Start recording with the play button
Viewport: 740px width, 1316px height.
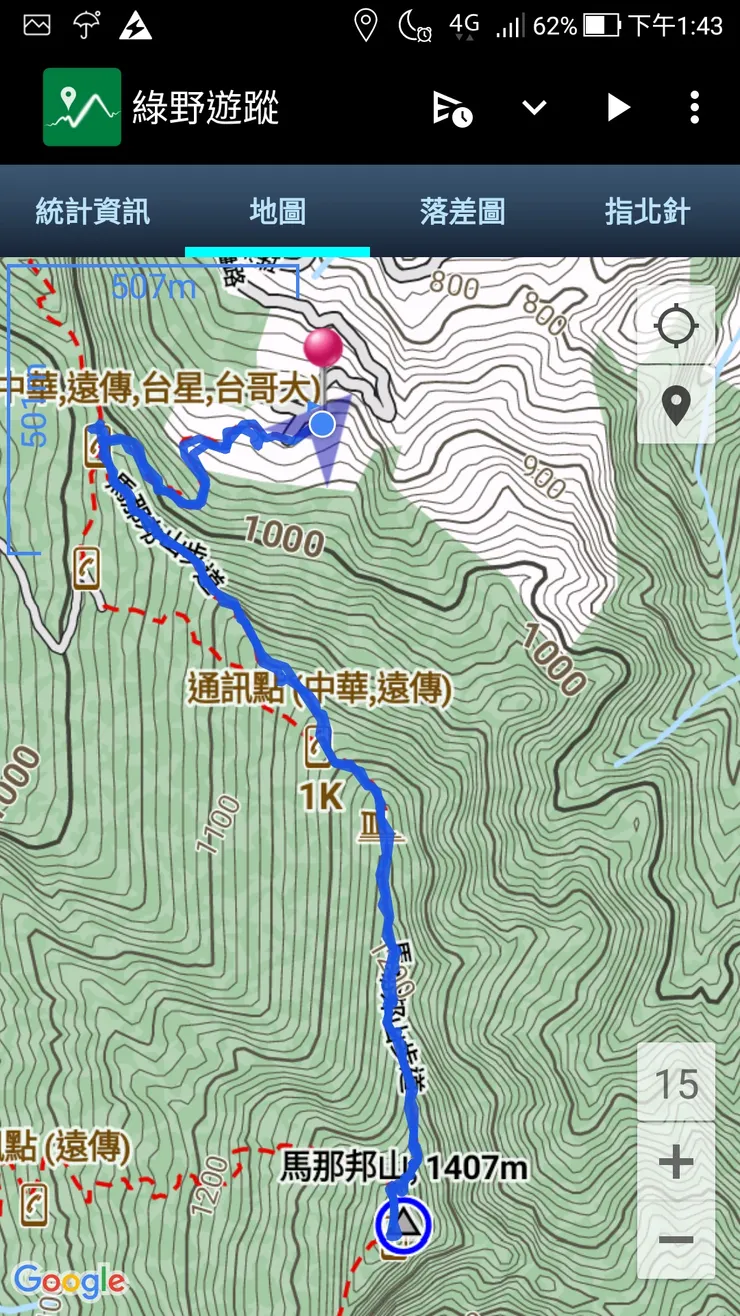619,108
